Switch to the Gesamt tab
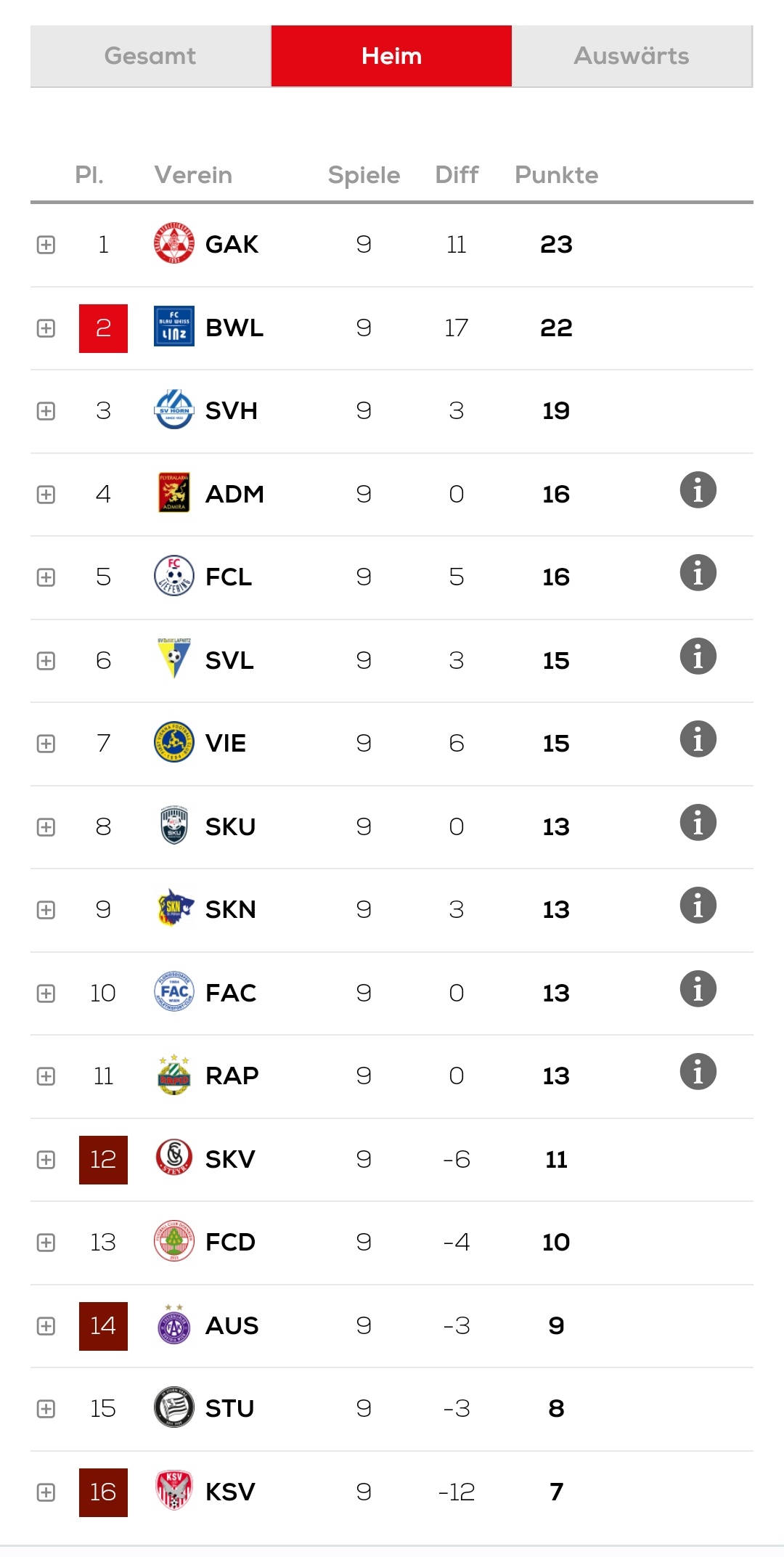 (150, 56)
